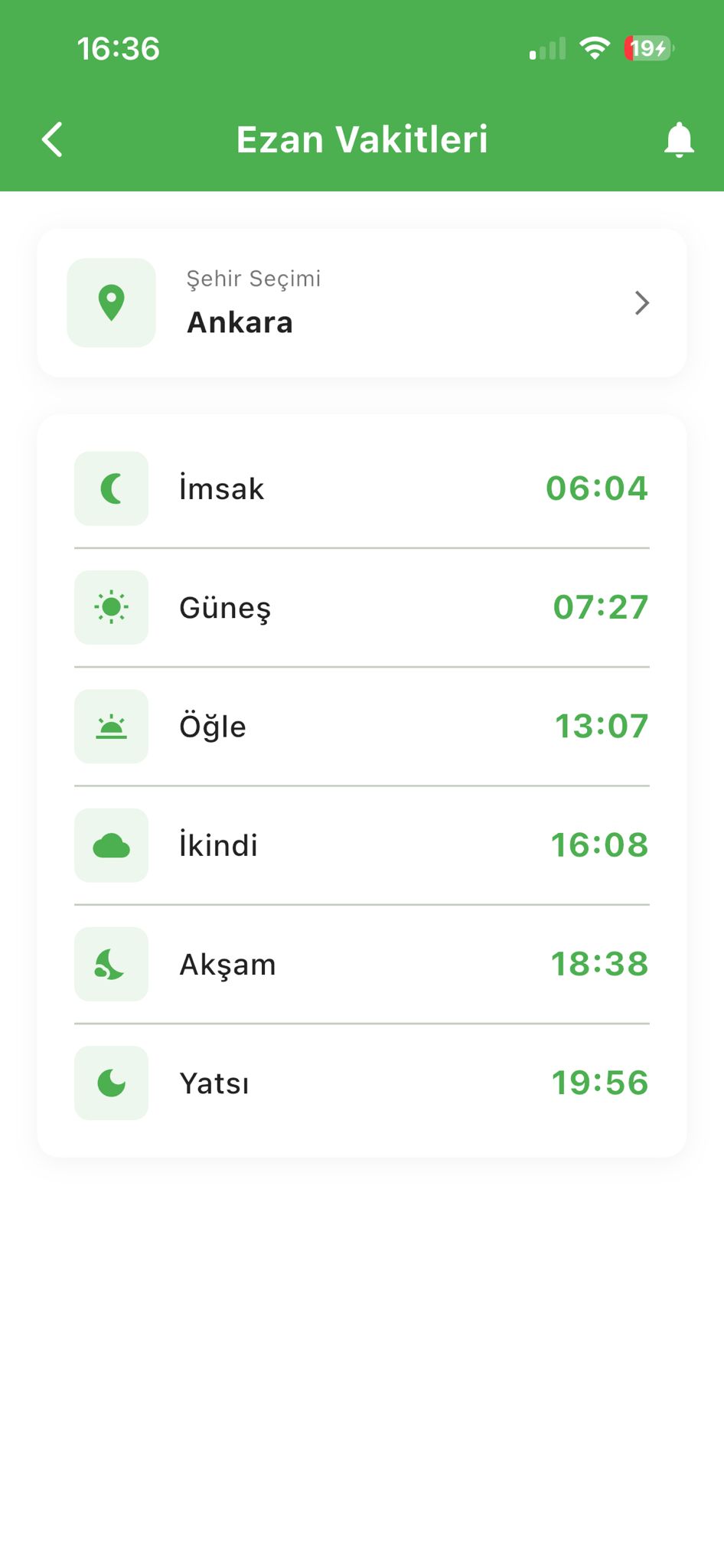The height and width of the screenshot is (1568, 724).
Task: Select the Öğle 13:07 entry
Action: coord(602,727)
